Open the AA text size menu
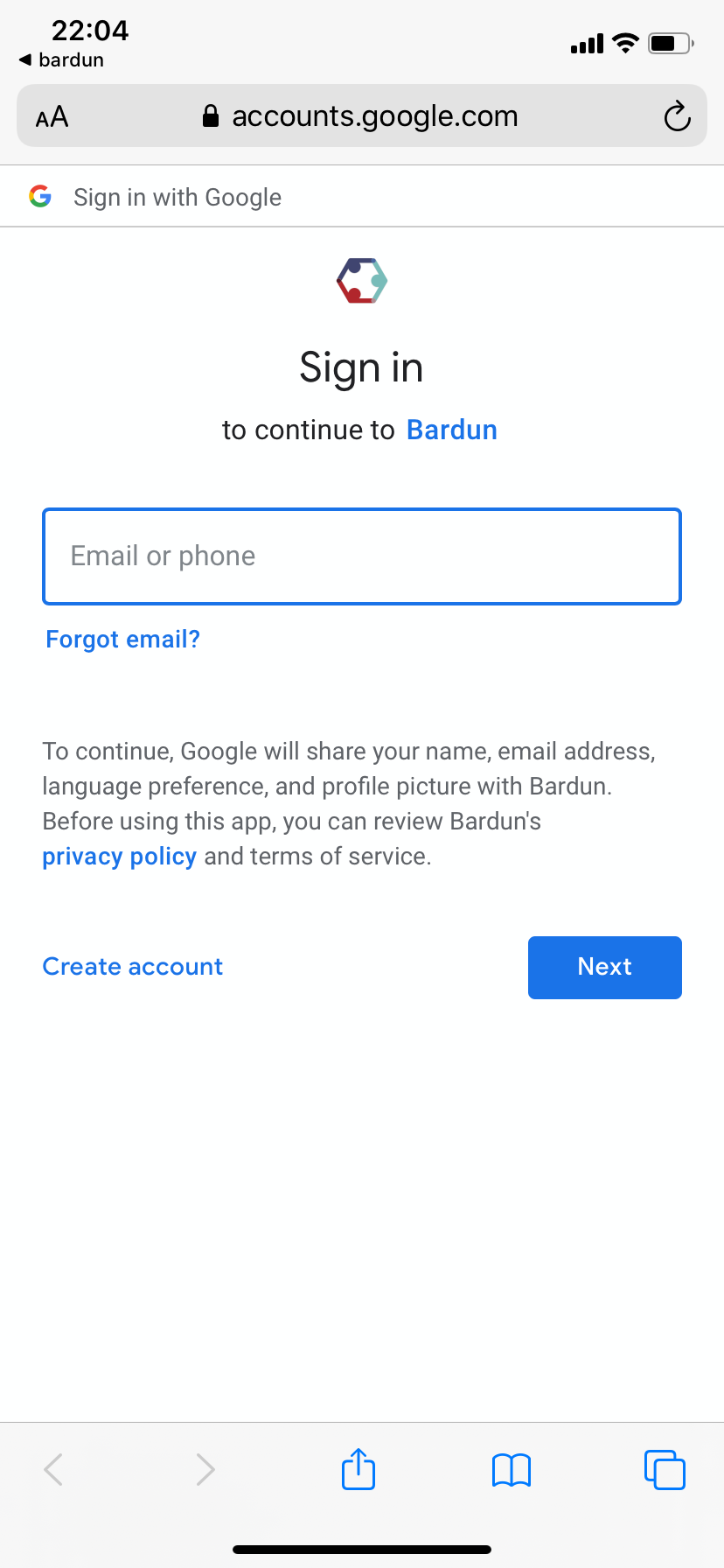Screen dimensions: 724x1568 52,116
